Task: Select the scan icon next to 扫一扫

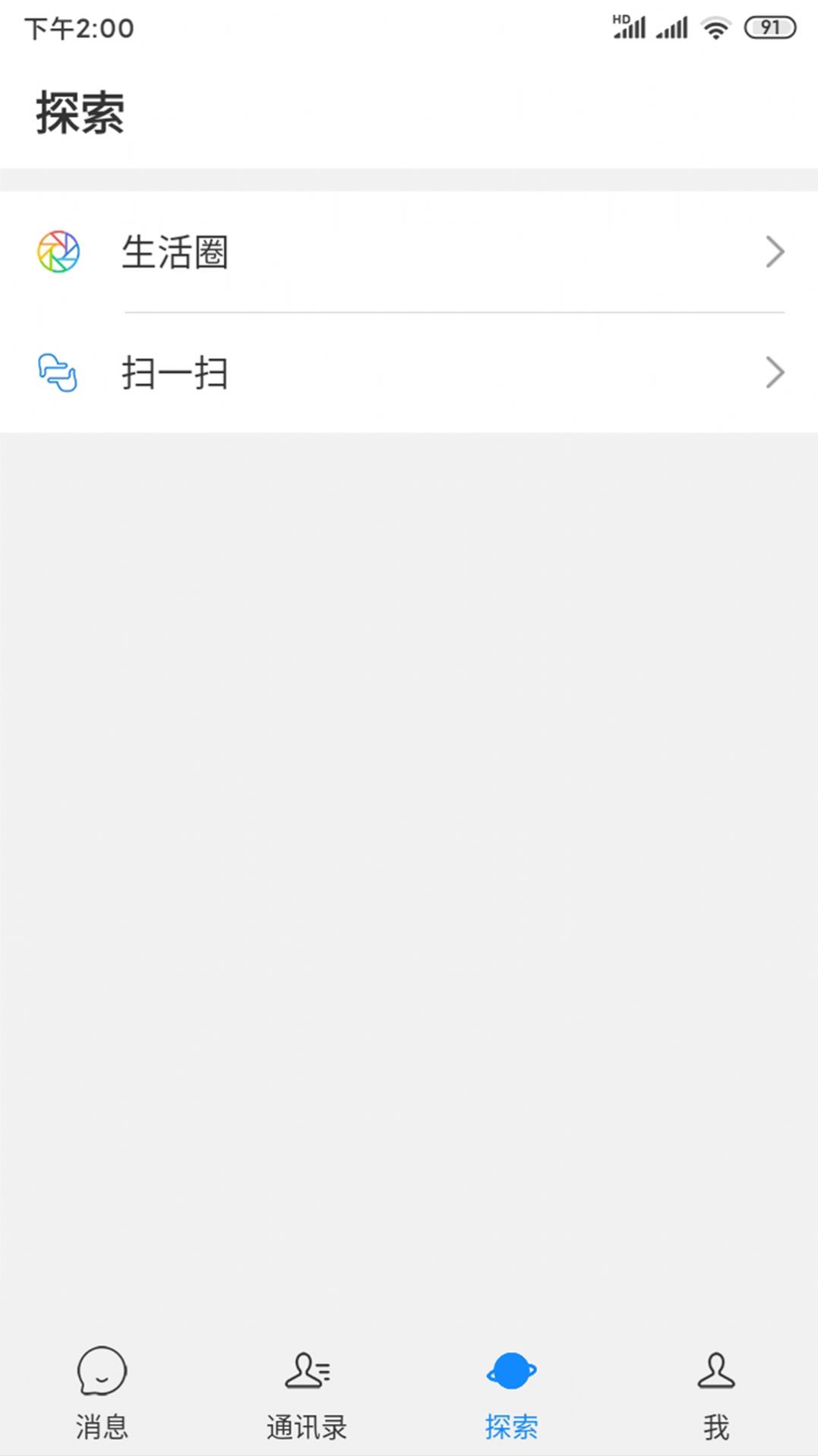Action: tap(58, 372)
